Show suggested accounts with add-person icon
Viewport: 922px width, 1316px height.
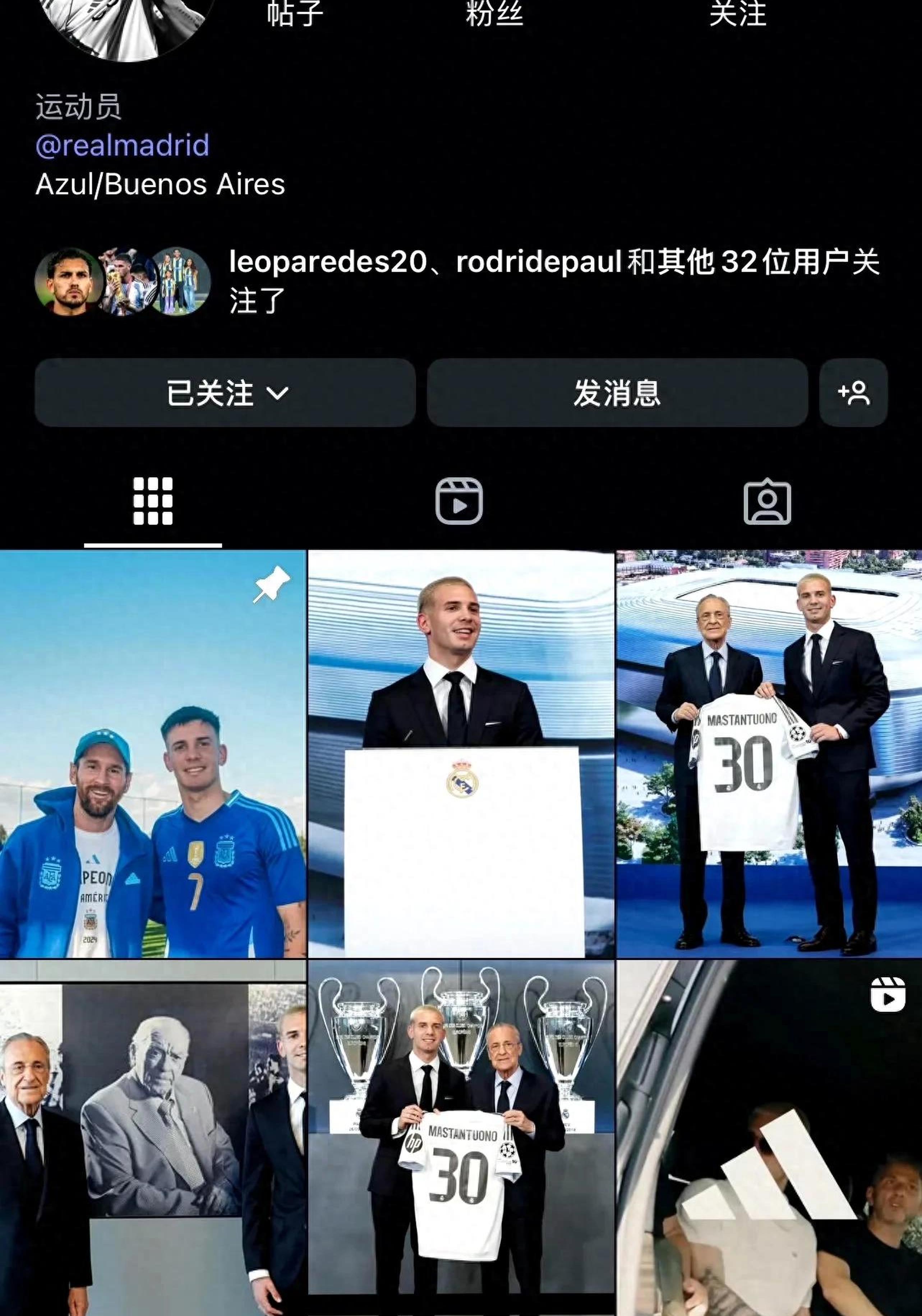click(x=853, y=393)
